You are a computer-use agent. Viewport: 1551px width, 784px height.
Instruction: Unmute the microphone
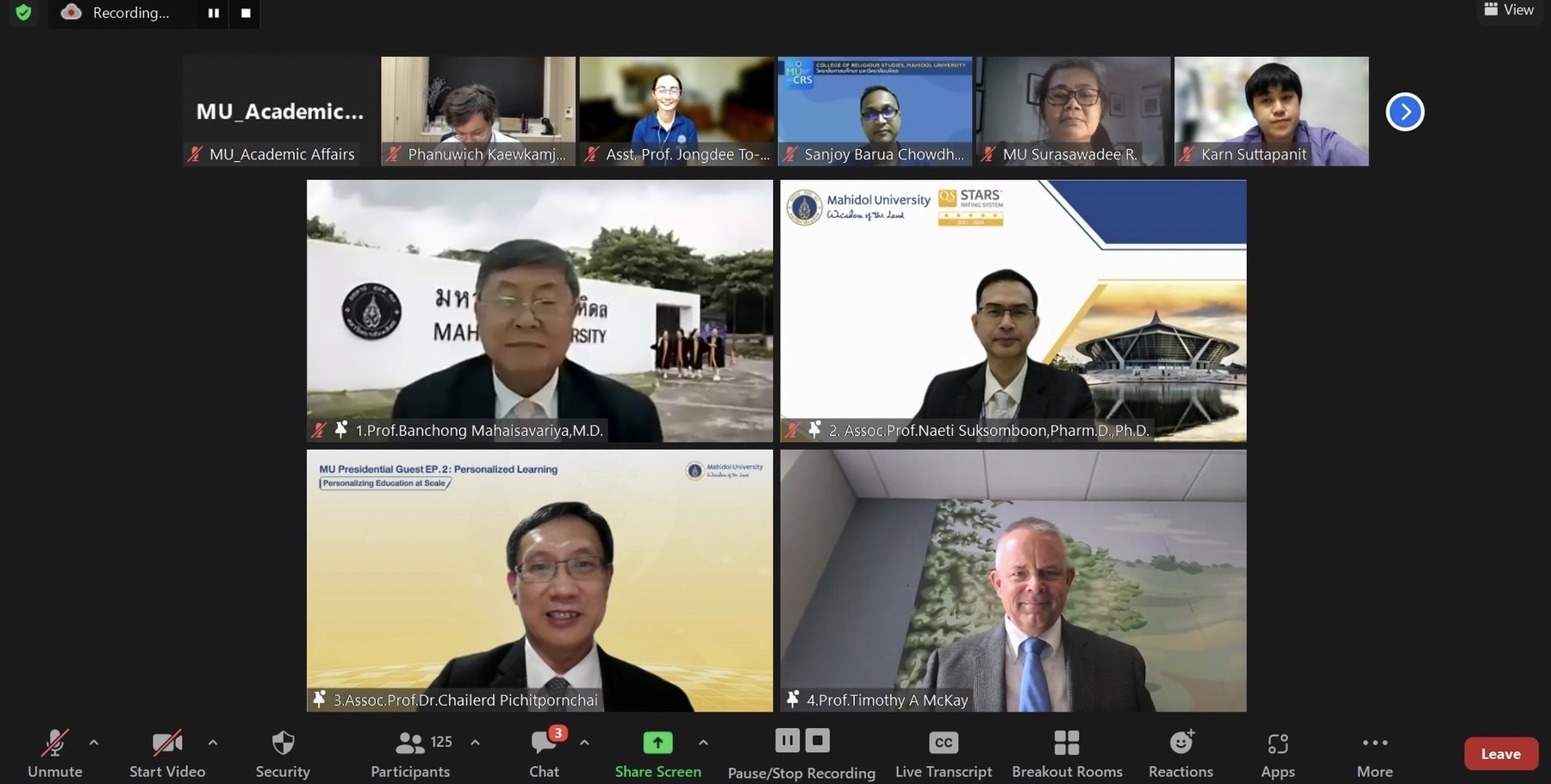54,752
